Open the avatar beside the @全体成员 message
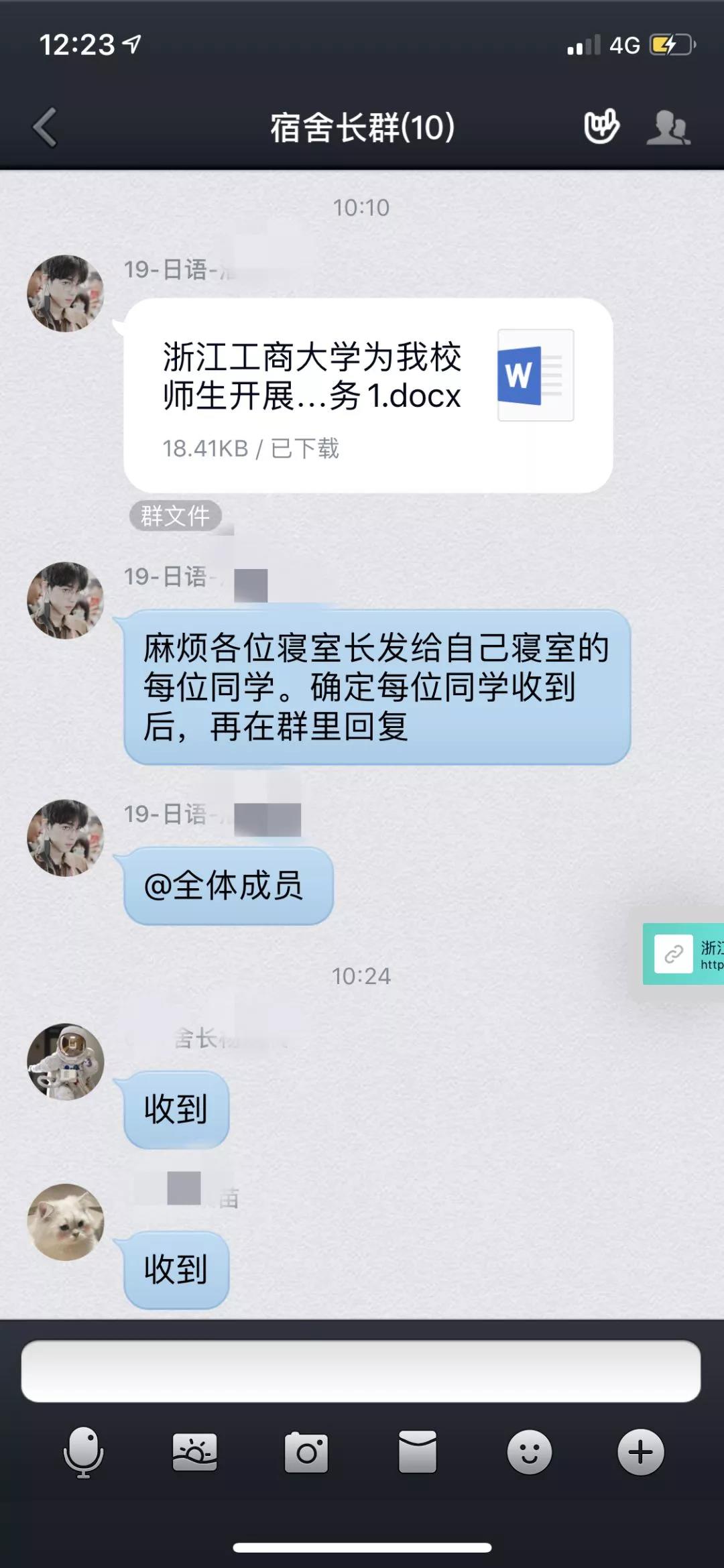 tap(66, 837)
